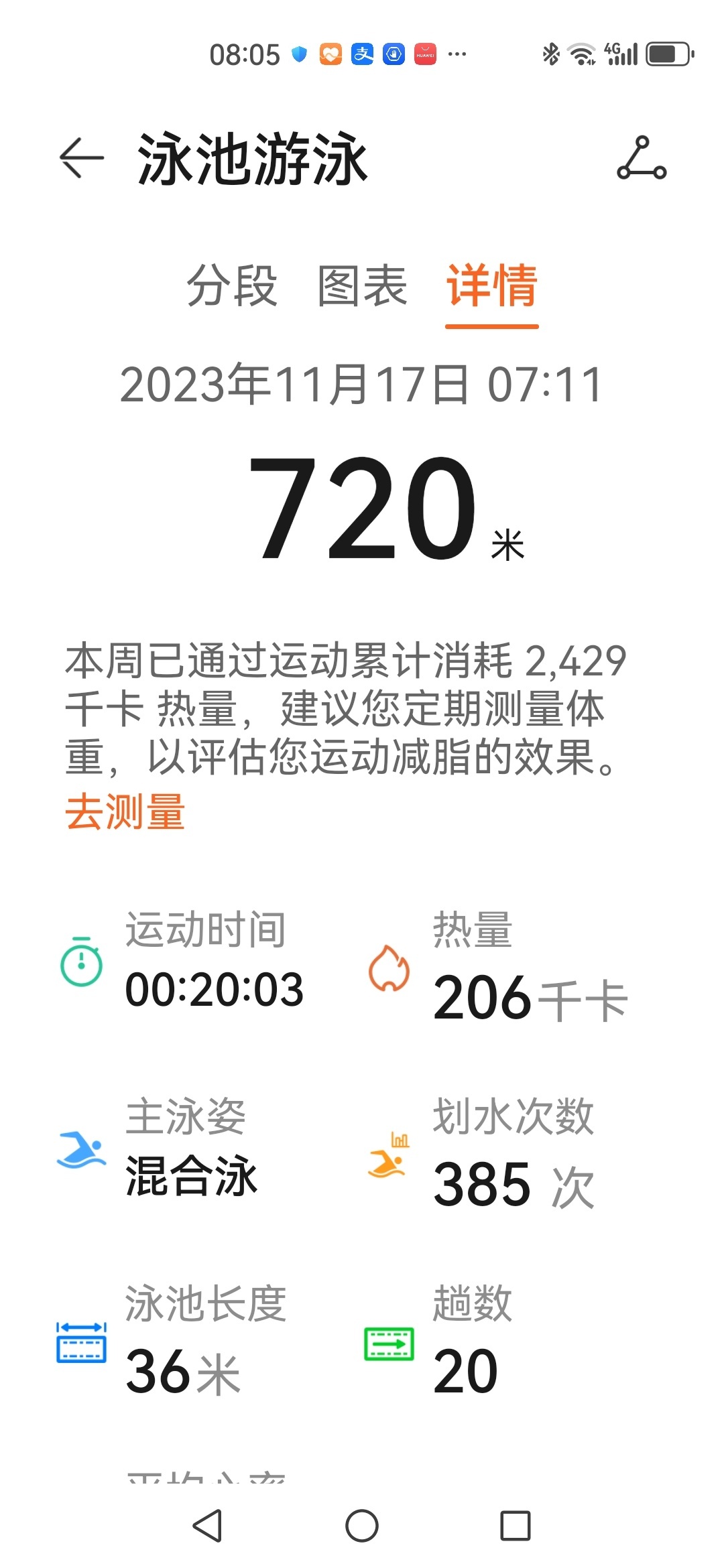
Task: Go back from the 泳池游泳 page
Action: 82,158
